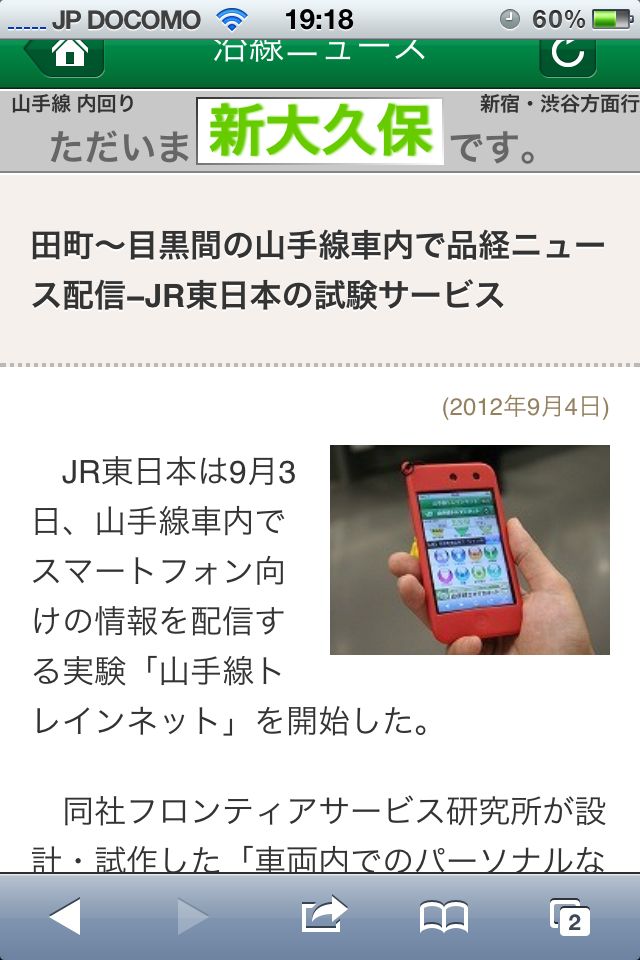The width and height of the screenshot is (640, 960).
Task: Go back to the previous page
Action: (x=65, y=915)
